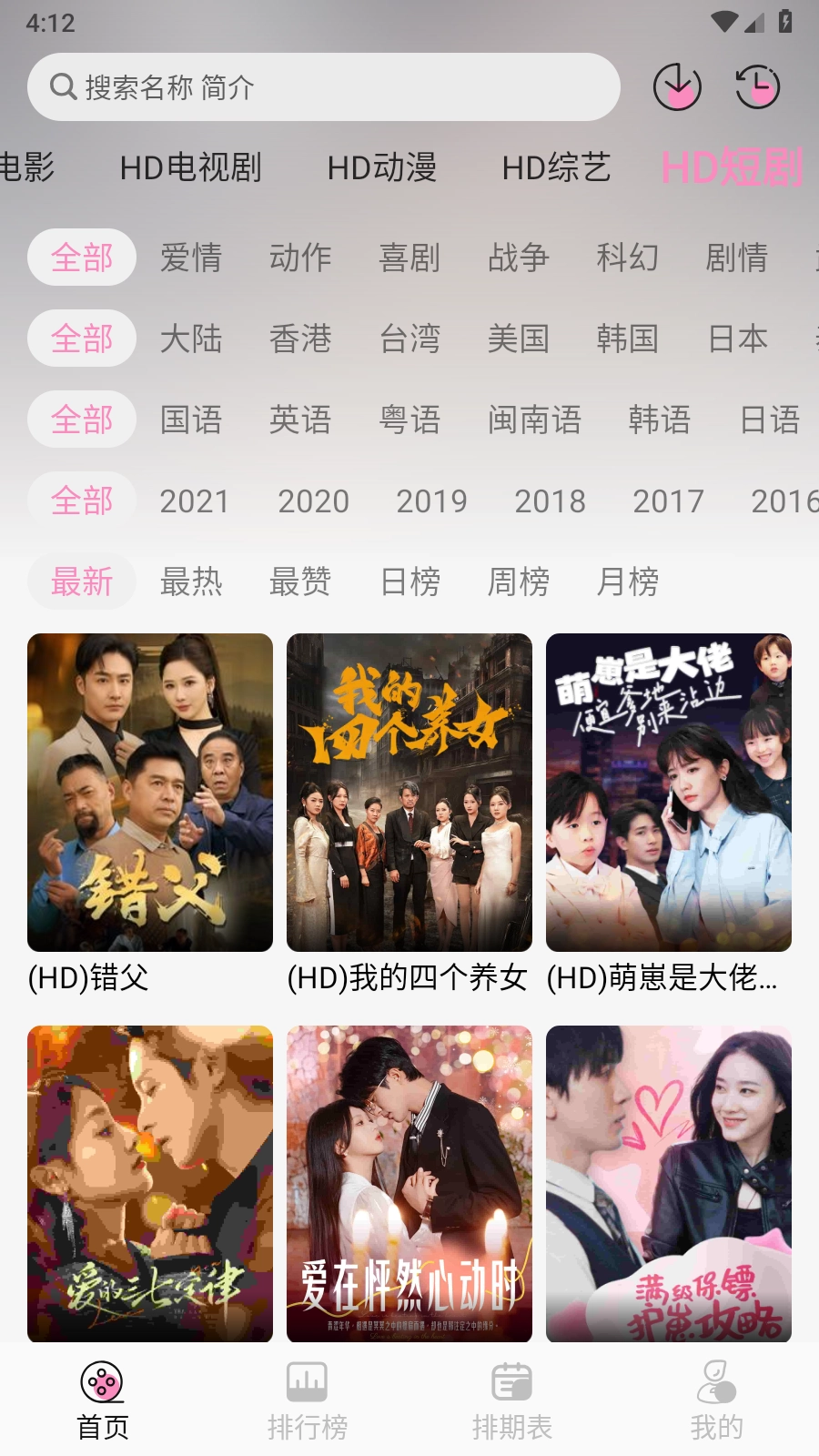Open the drama (HD)萌崽是大佬

[x=669, y=793]
